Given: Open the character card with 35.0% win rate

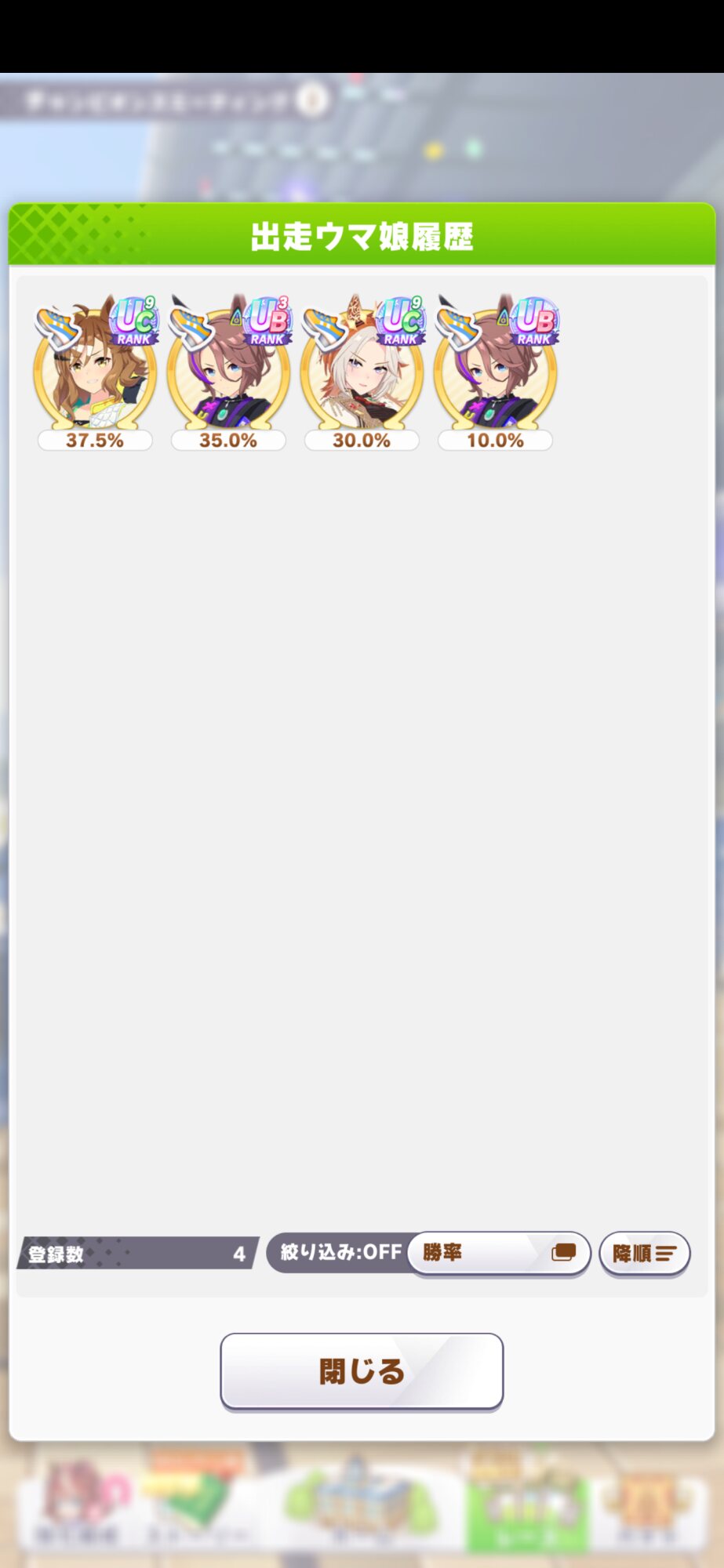Looking at the screenshot, I should tap(228, 372).
